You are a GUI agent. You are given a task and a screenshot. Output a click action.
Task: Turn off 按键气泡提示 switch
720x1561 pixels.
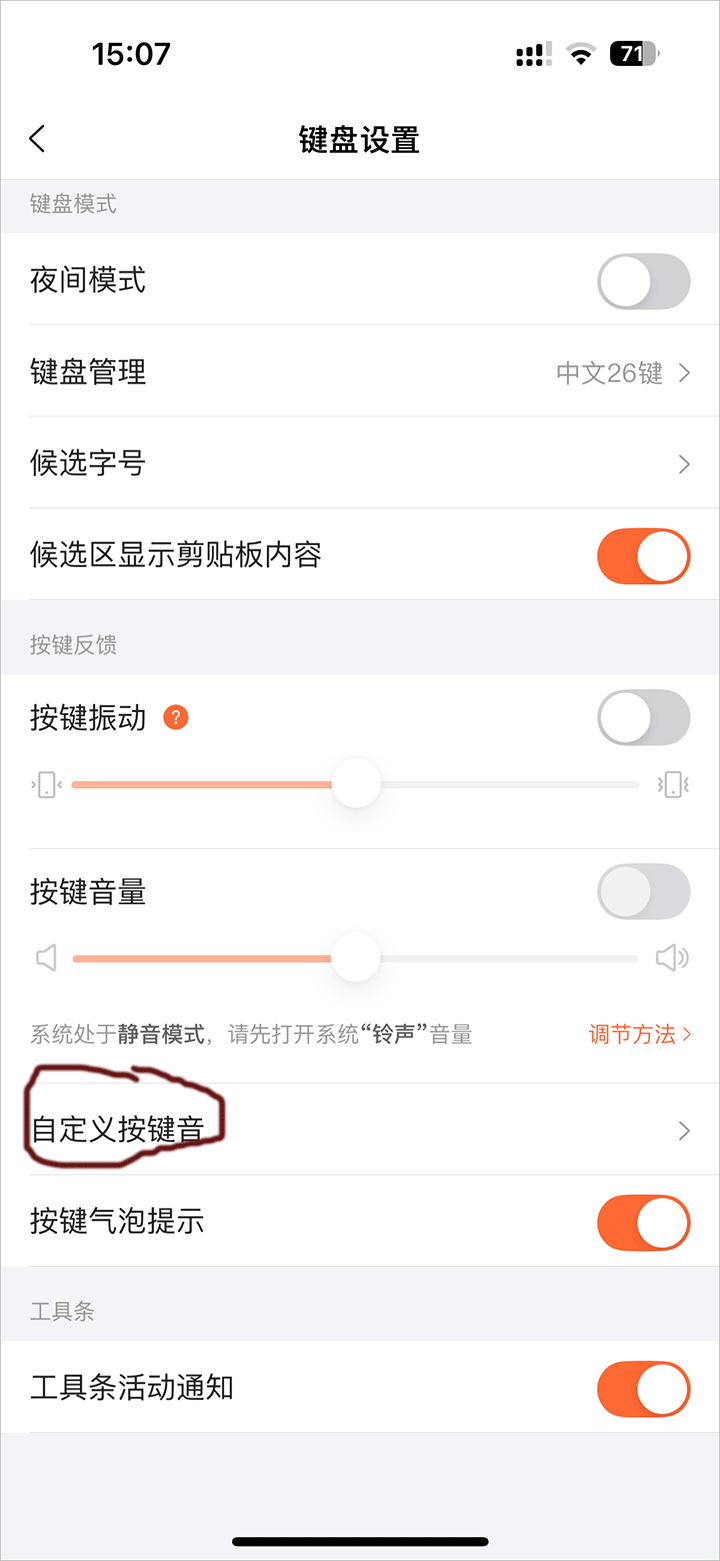click(x=643, y=1222)
